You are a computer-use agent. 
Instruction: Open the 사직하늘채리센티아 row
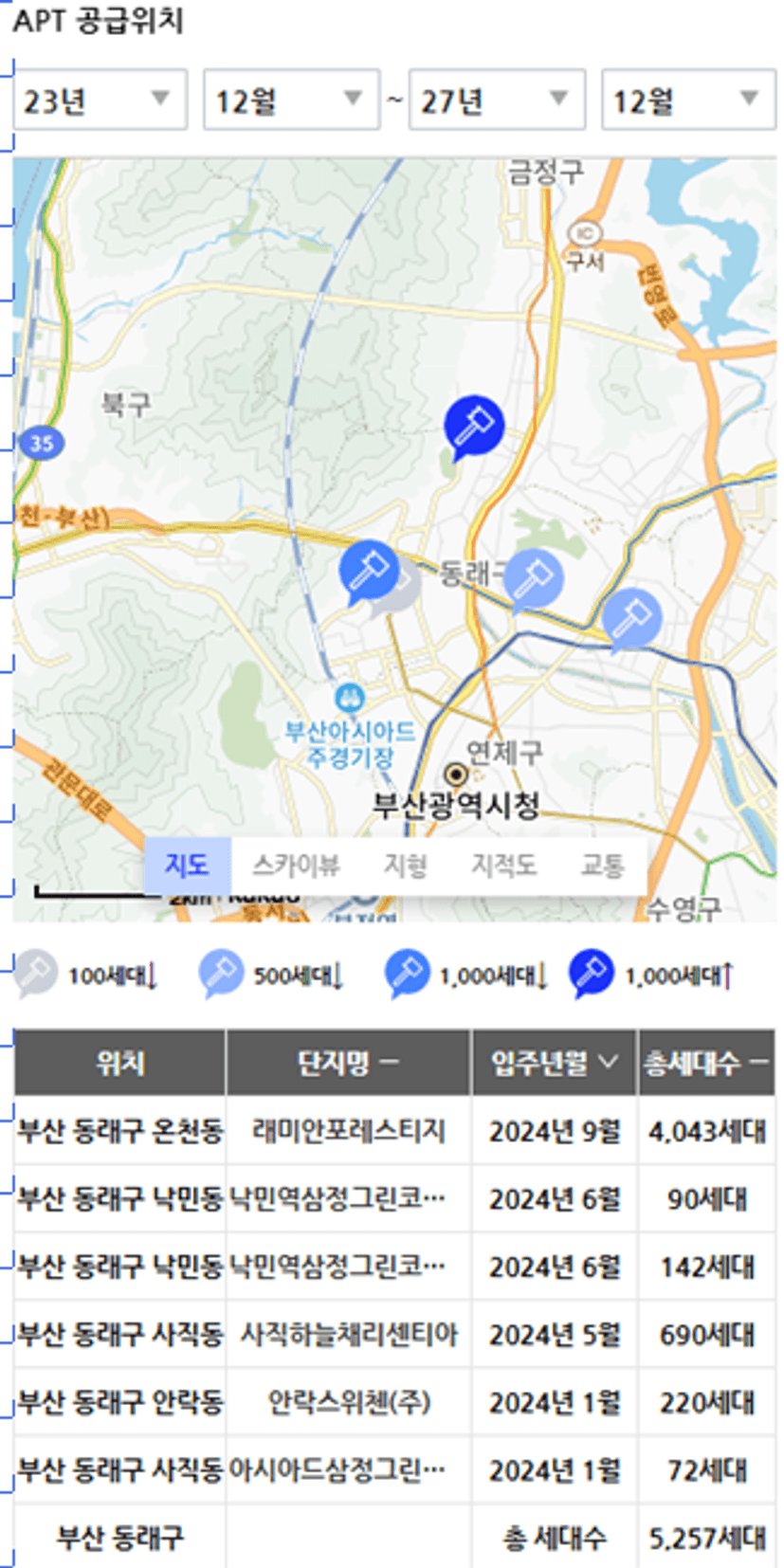[x=394, y=1335]
